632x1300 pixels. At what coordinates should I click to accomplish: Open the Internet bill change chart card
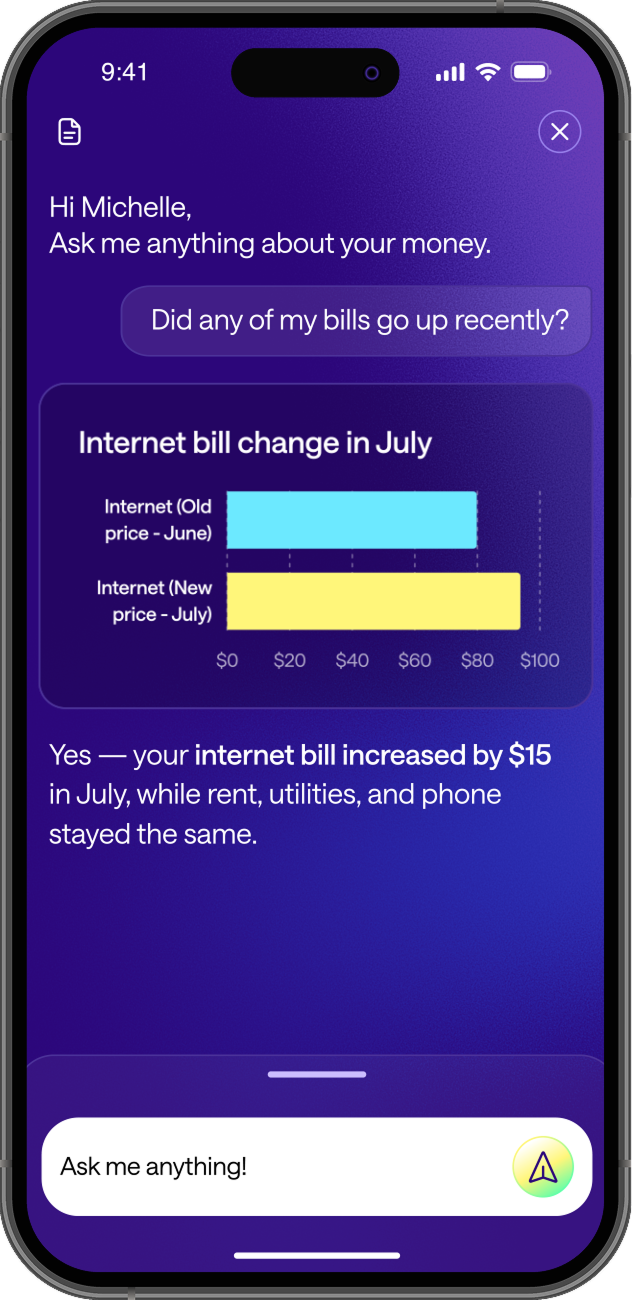pos(316,545)
